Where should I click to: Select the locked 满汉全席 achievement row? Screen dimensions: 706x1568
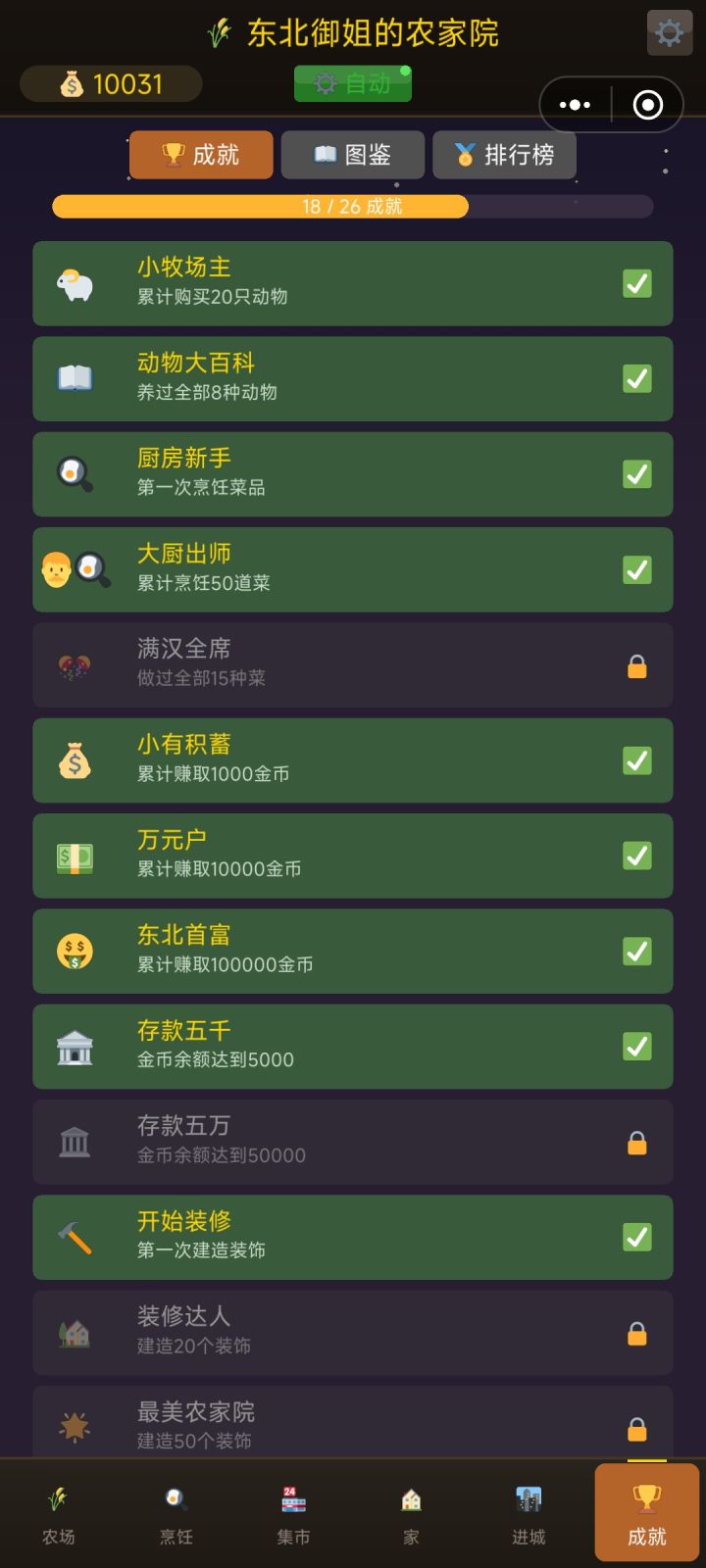[353, 664]
